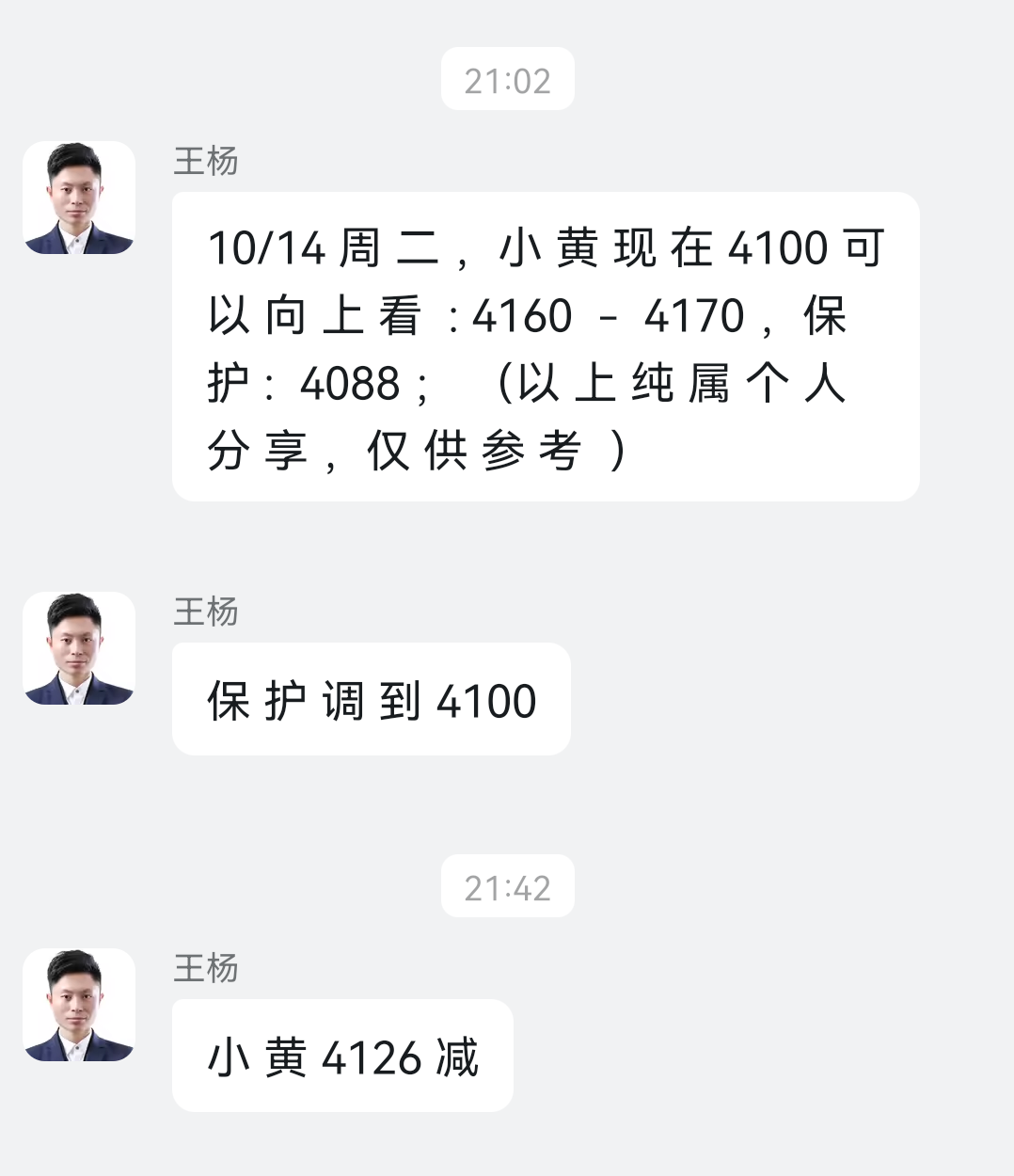Click the number 4088 inside the first message

point(347,384)
